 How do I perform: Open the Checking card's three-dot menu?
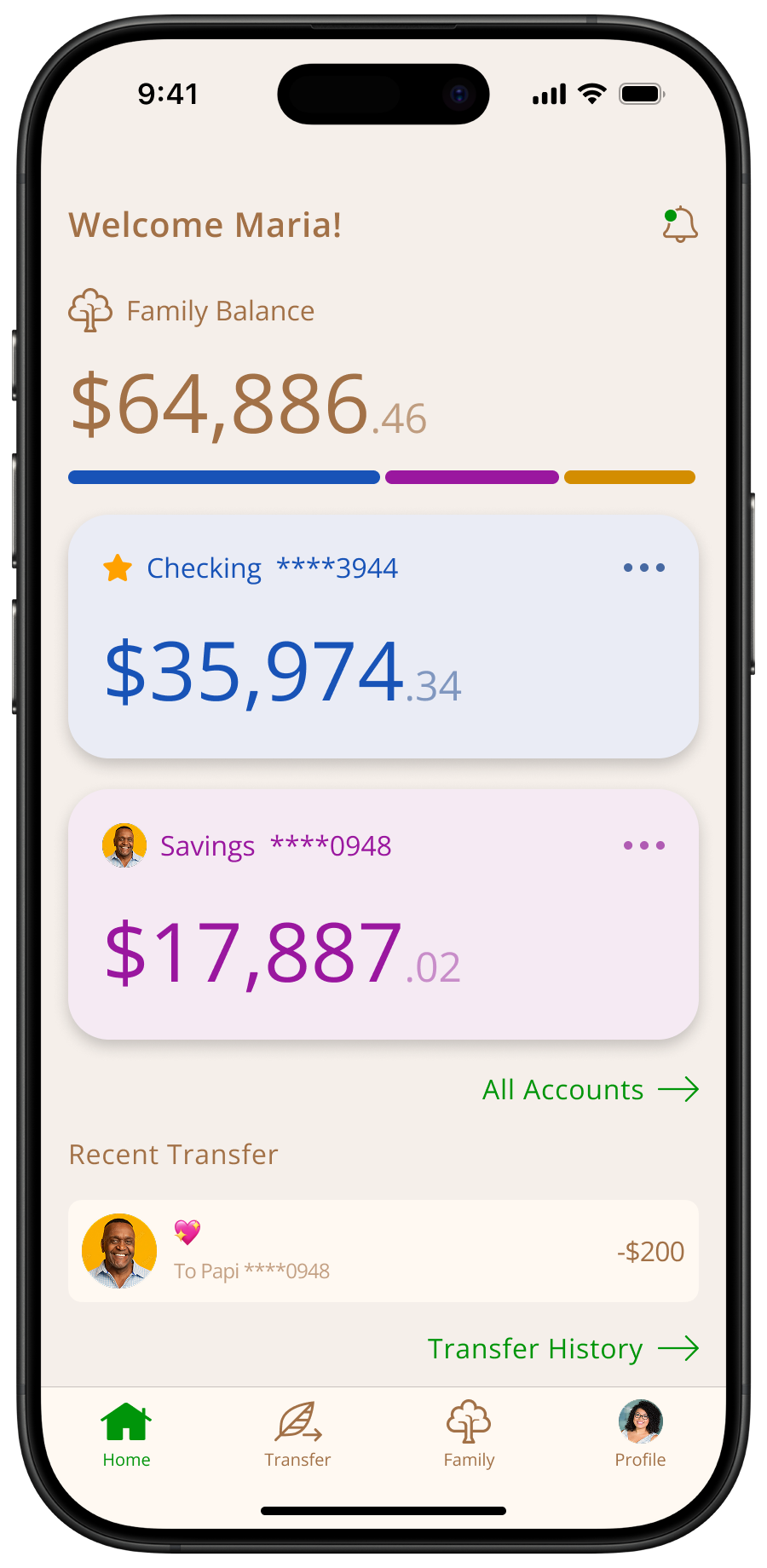point(644,568)
